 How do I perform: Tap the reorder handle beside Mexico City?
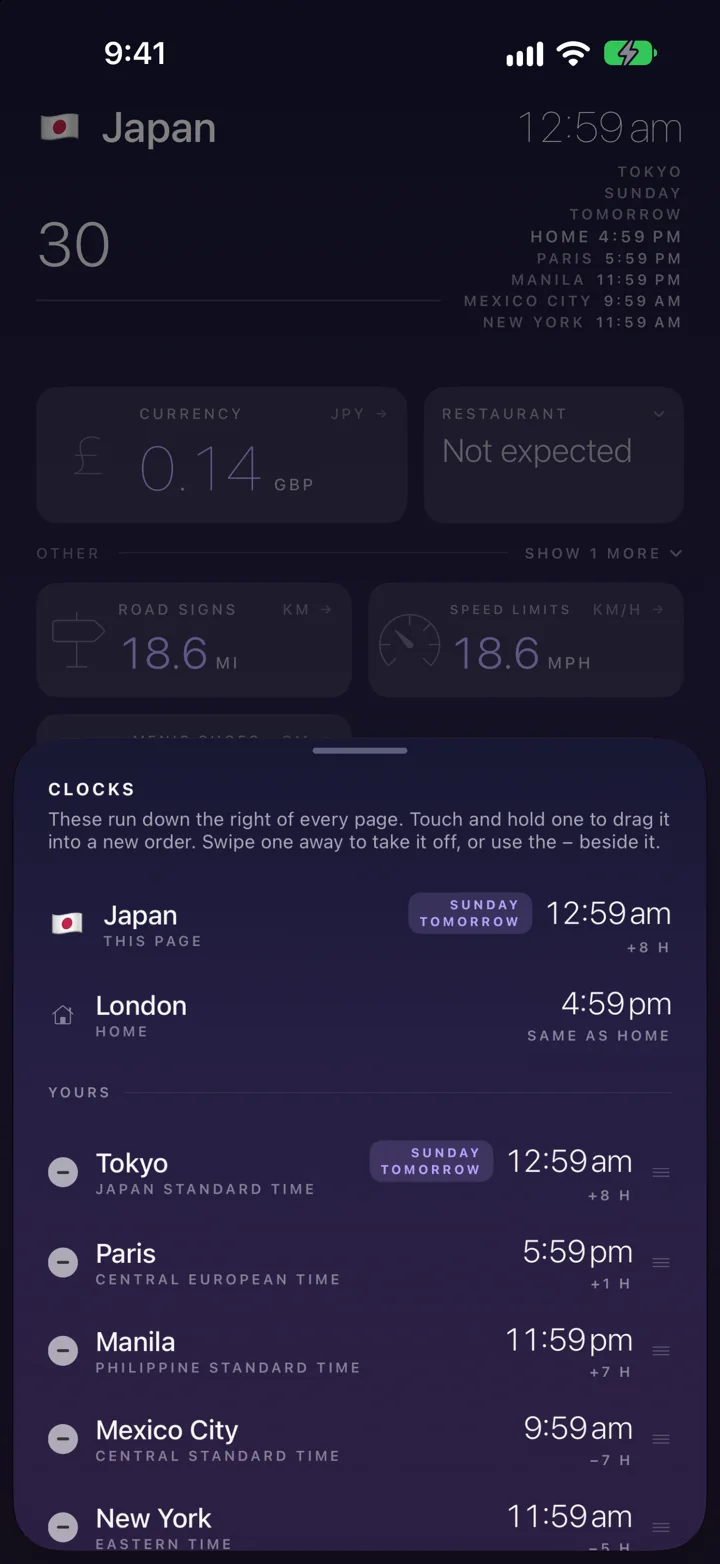[660, 1439]
